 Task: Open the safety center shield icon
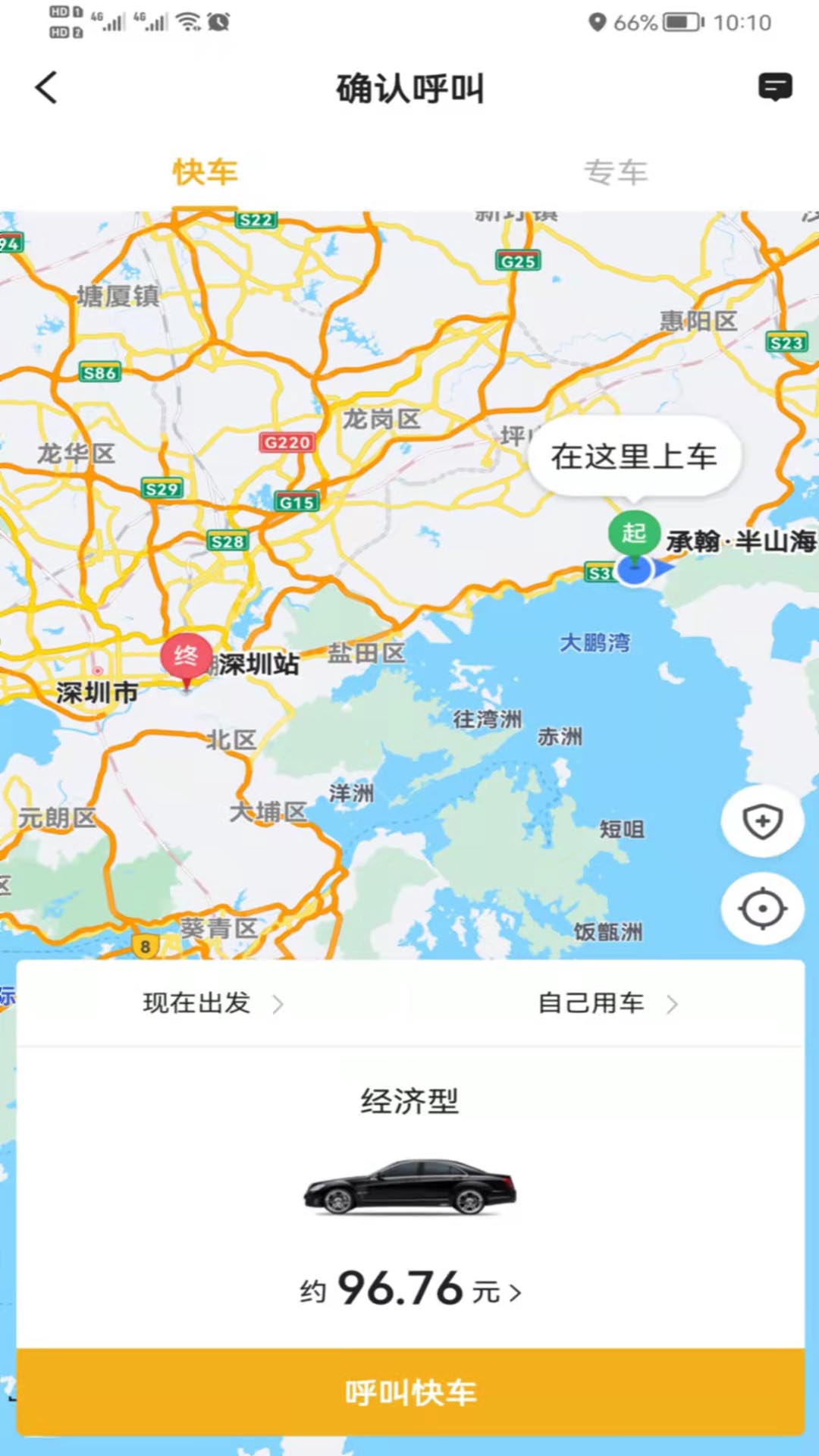pyautogui.click(x=761, y=820)
